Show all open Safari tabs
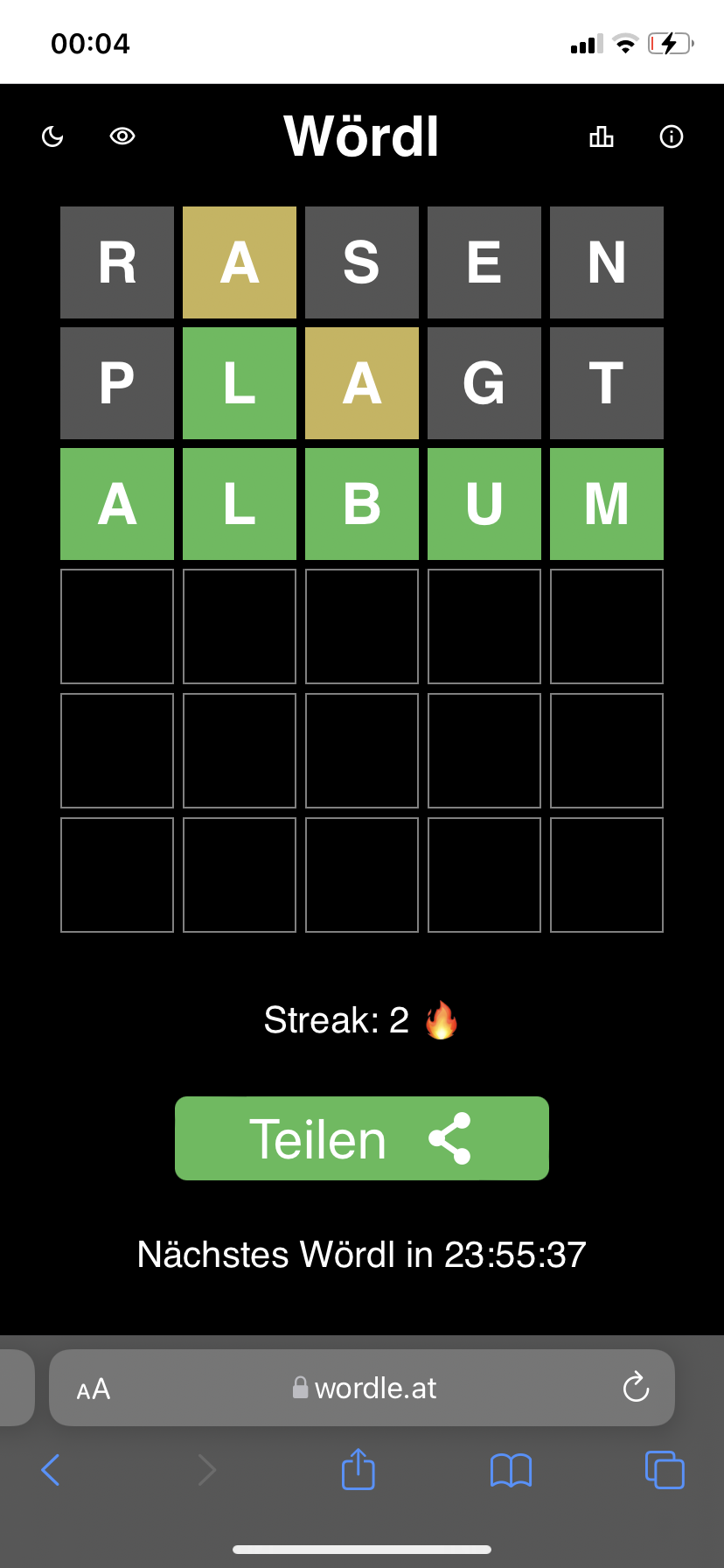Screen dimensions: 724x1568 (x=665, y=1469)
